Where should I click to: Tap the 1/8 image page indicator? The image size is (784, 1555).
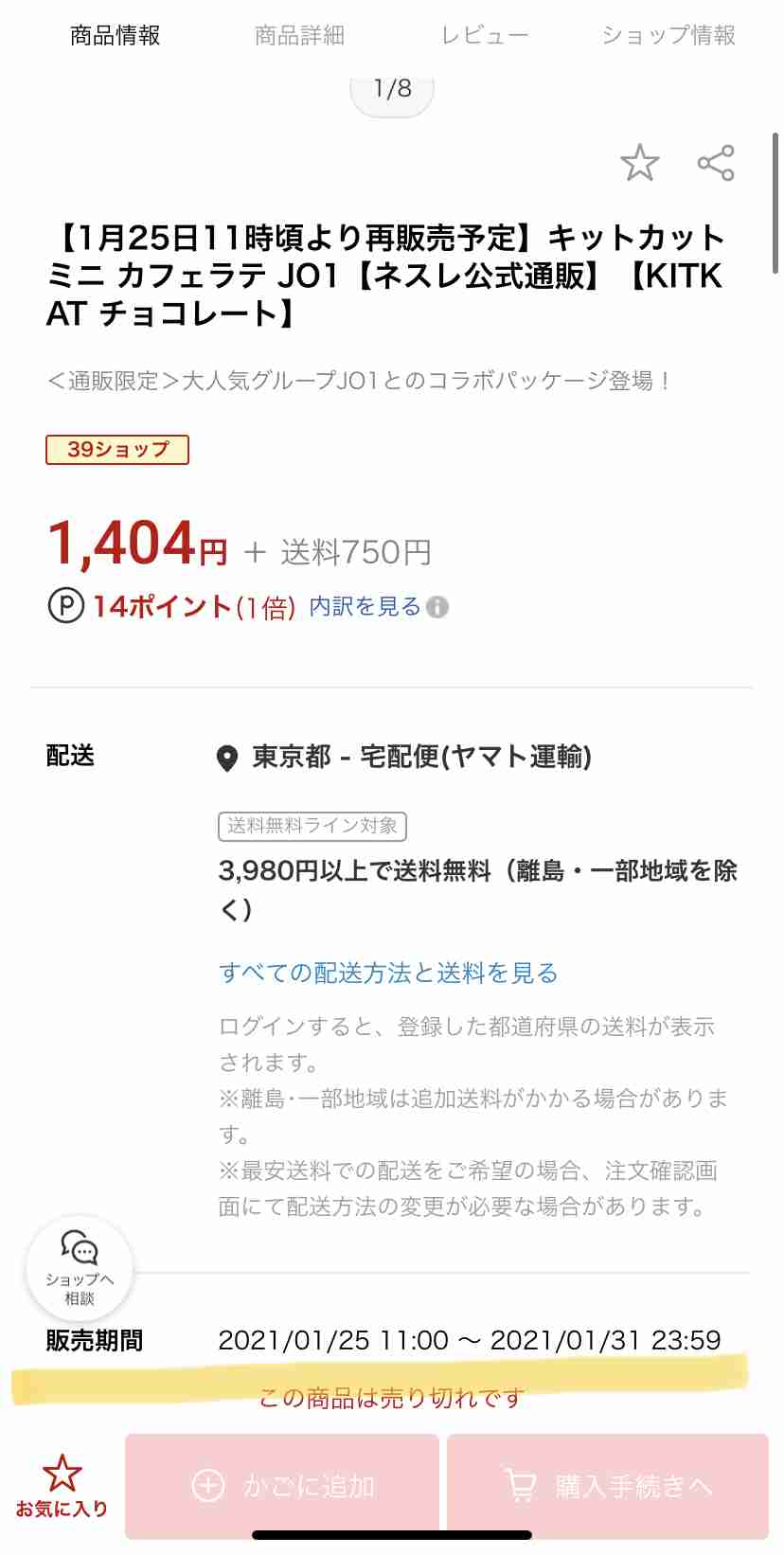392,90
